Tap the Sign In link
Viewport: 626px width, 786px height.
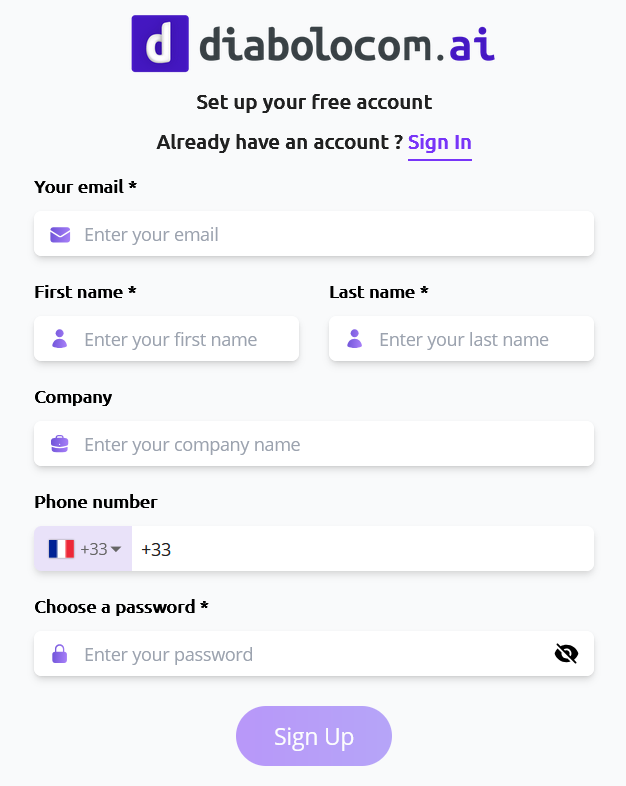[439, 143]
